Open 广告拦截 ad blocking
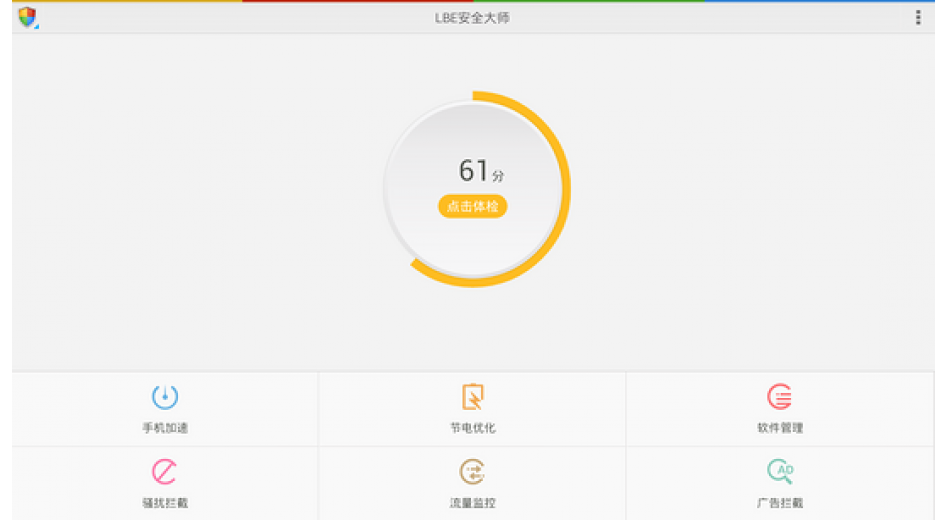The width and height of the screenshot is (948, 520). (x=780, y=483)
